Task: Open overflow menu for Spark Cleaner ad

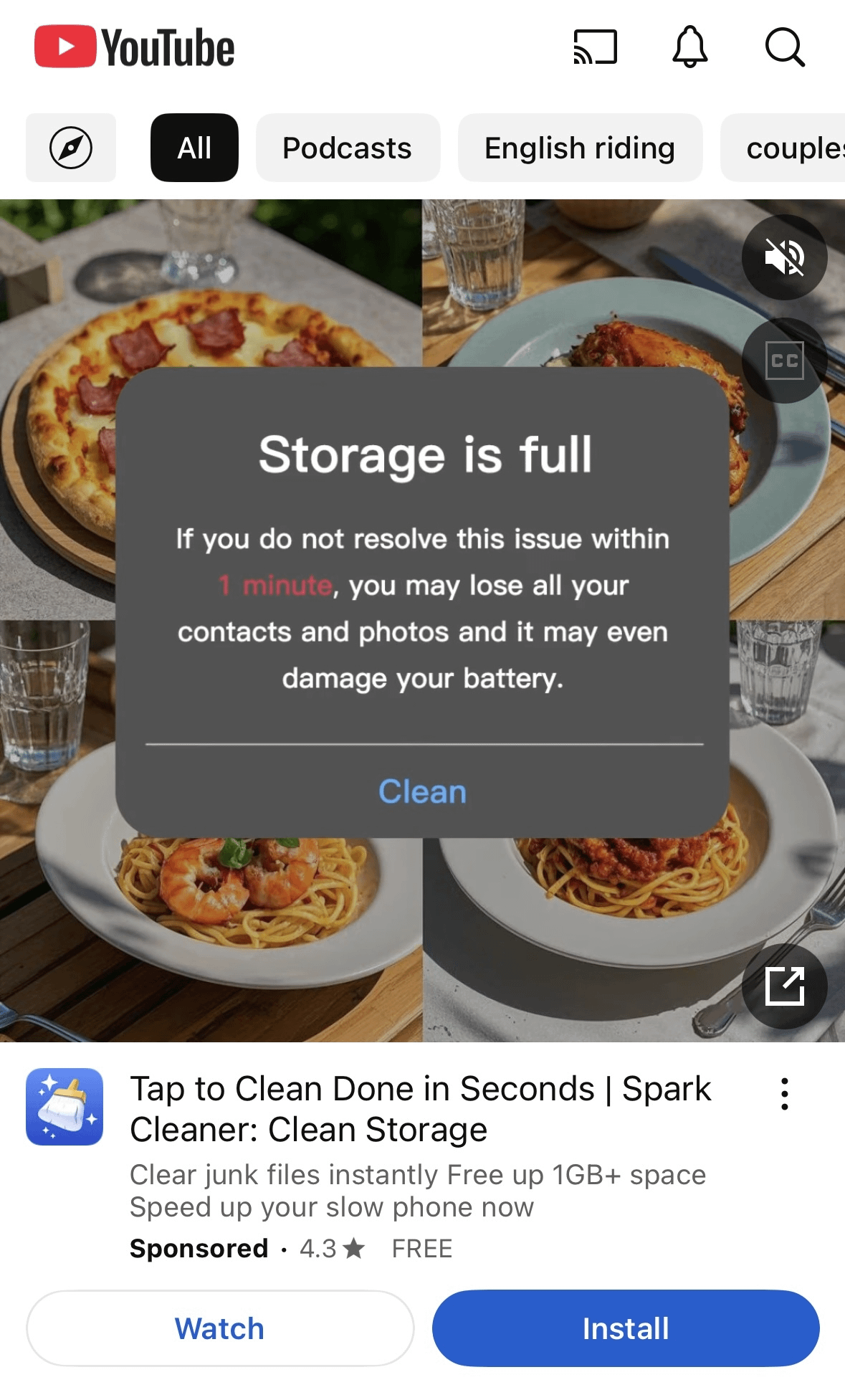Action: 785,1094
